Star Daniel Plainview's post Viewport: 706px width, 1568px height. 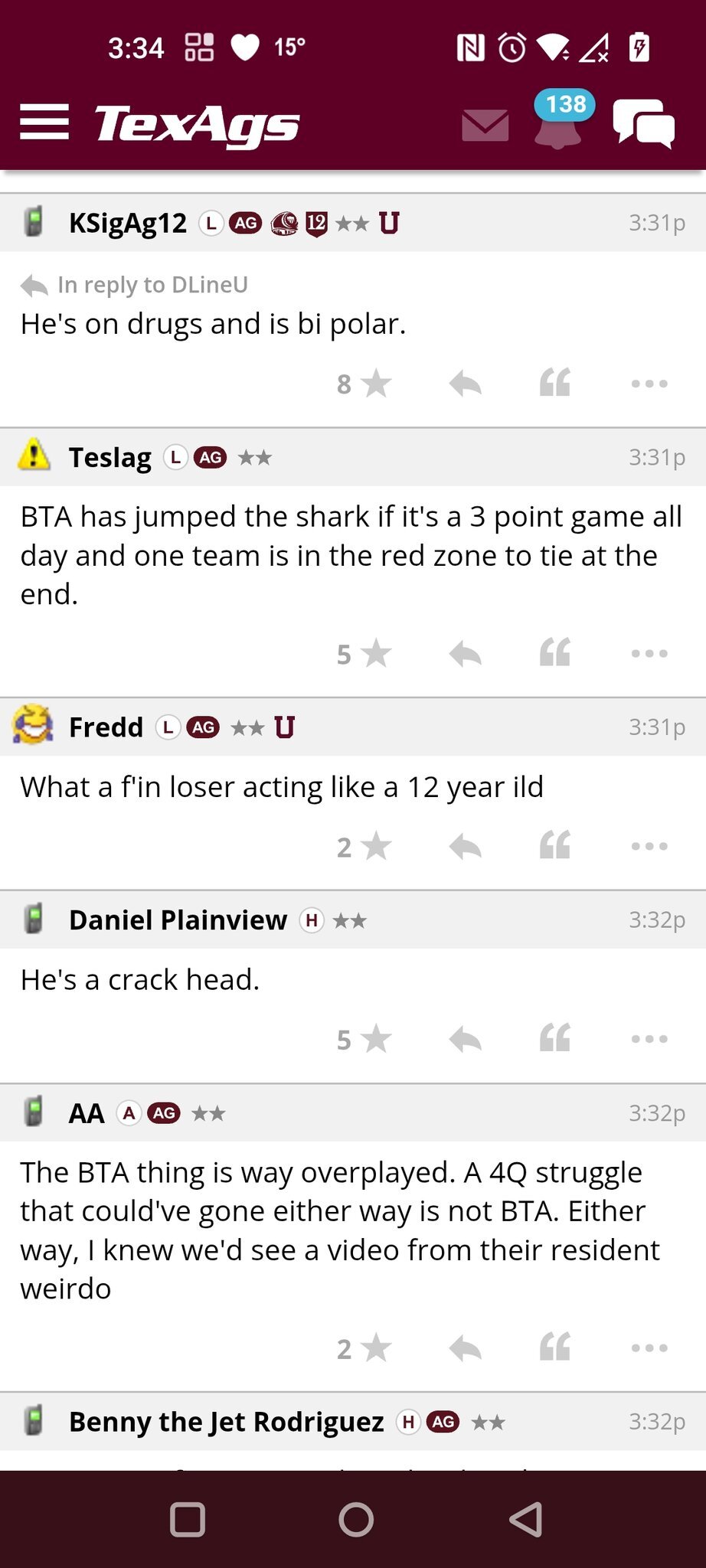click(x=375, y=1039)
